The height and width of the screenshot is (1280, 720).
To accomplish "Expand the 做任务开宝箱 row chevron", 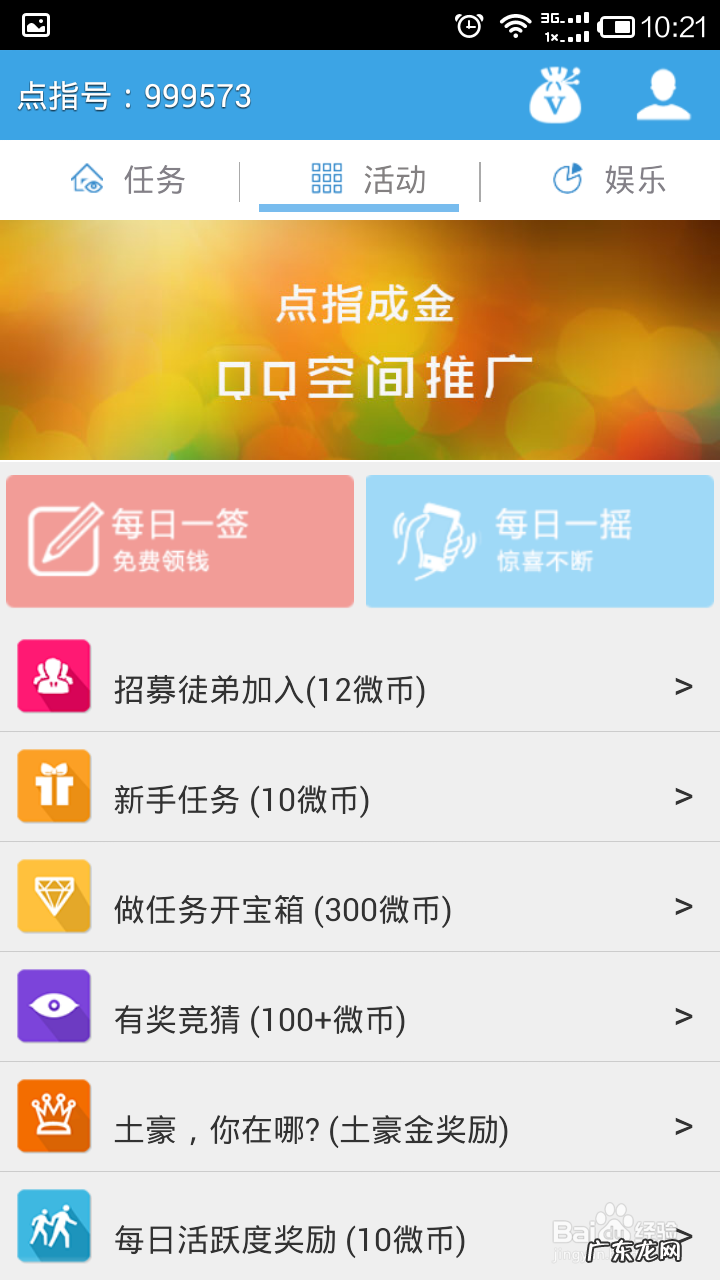I will [x=684, y=906].
